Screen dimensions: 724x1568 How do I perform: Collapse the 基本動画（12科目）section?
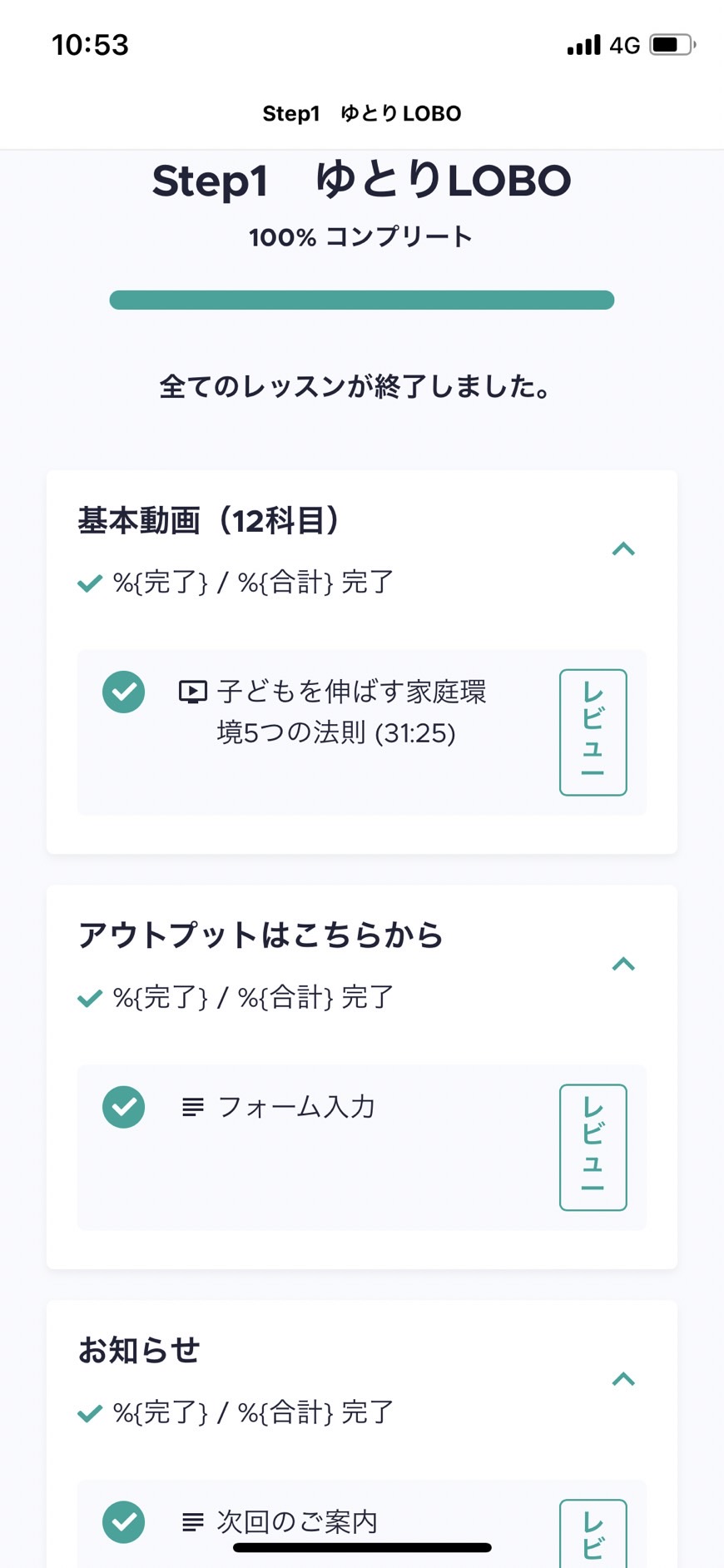623,549
